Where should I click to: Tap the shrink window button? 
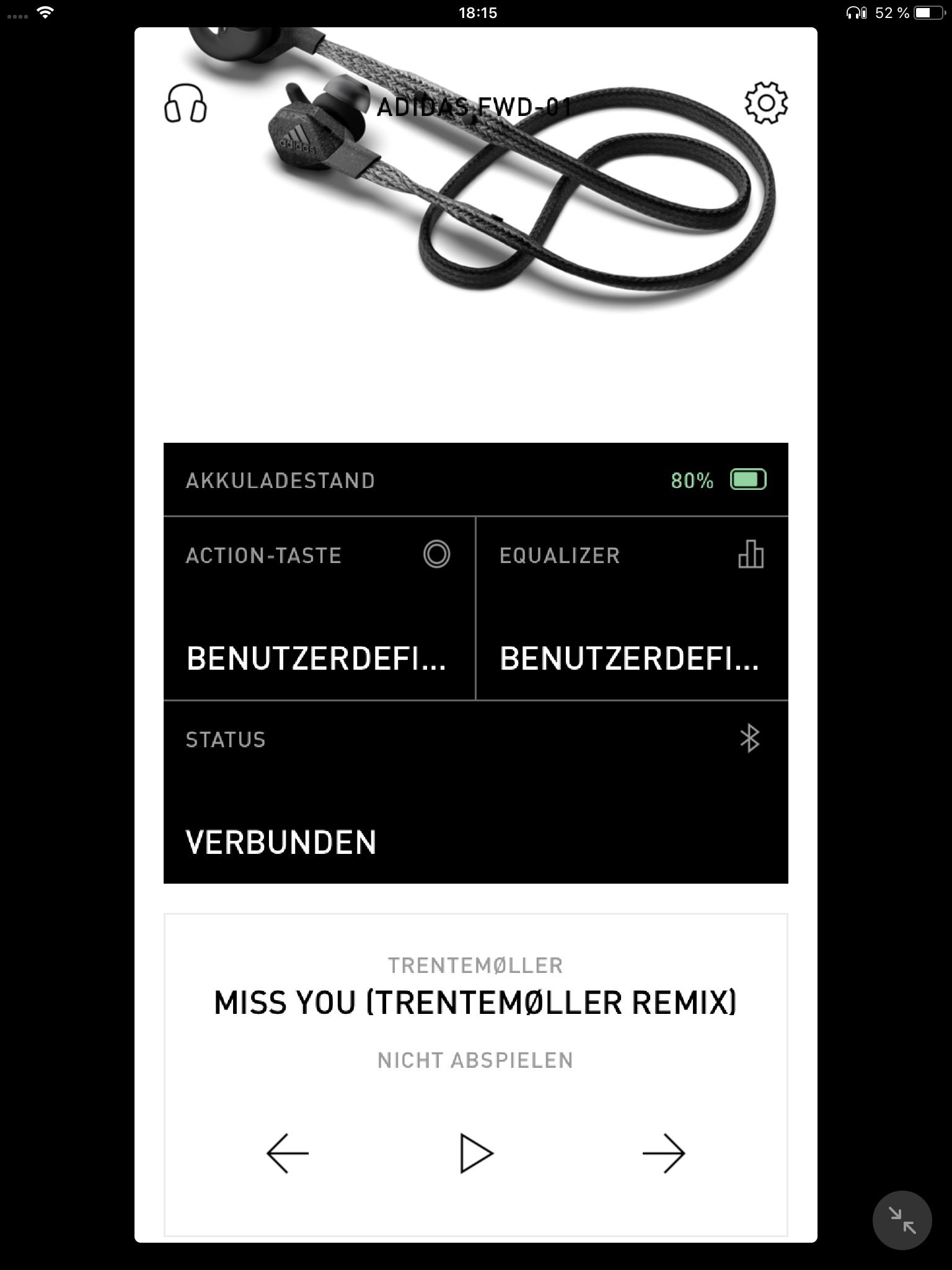902,1220
